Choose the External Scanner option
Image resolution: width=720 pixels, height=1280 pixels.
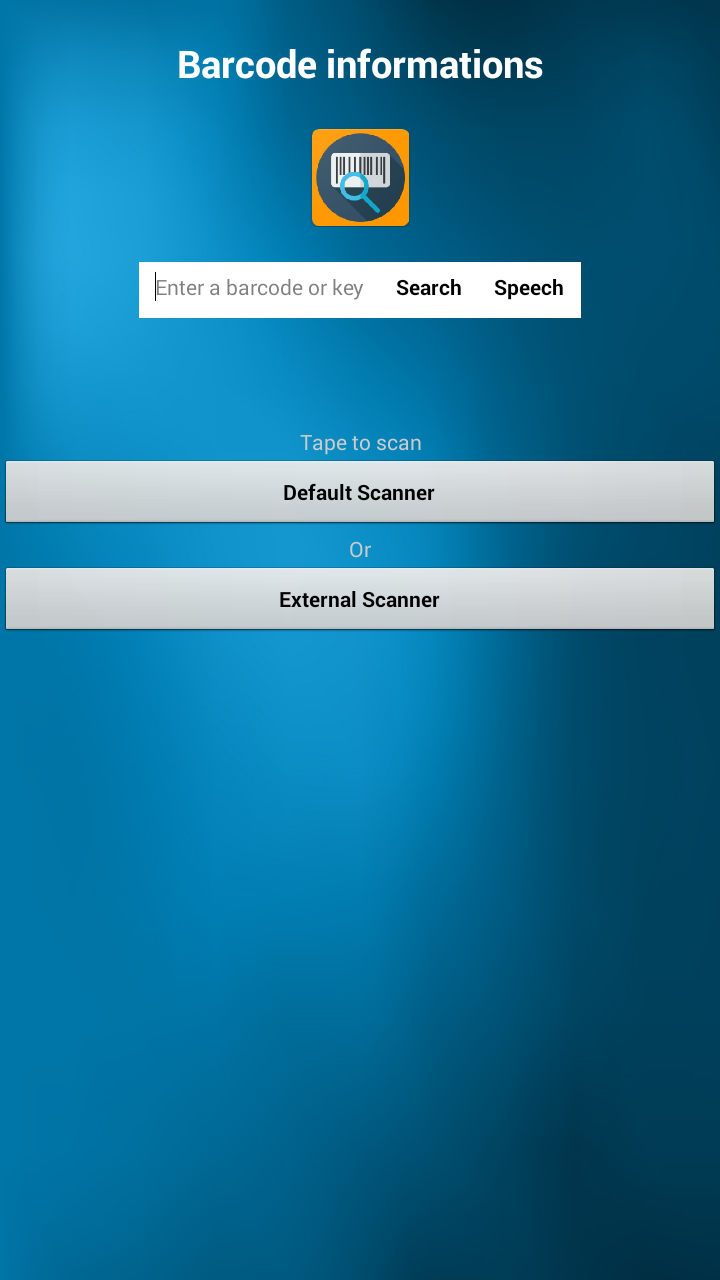click(360, 599)
